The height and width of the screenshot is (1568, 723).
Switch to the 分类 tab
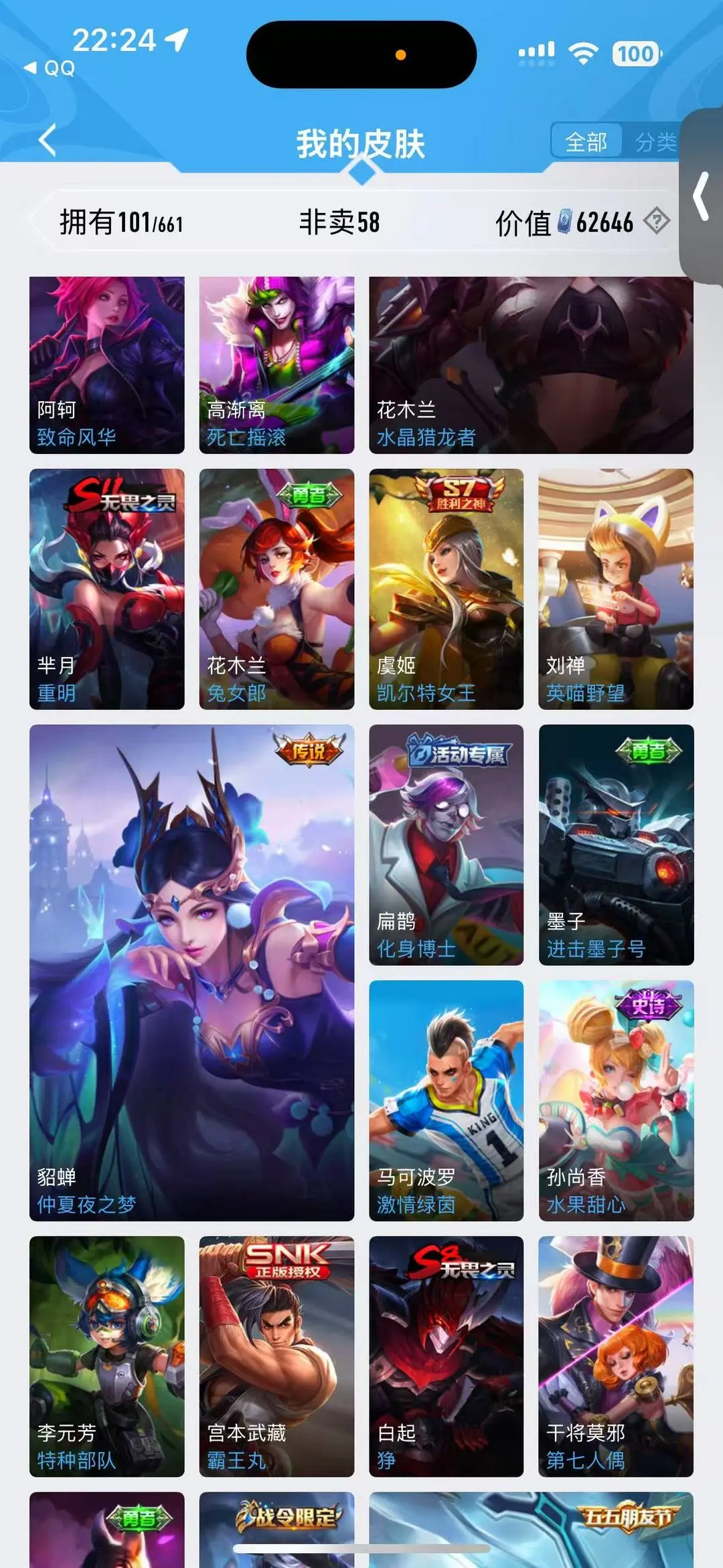pyautogui.click(x=655, y=142)
